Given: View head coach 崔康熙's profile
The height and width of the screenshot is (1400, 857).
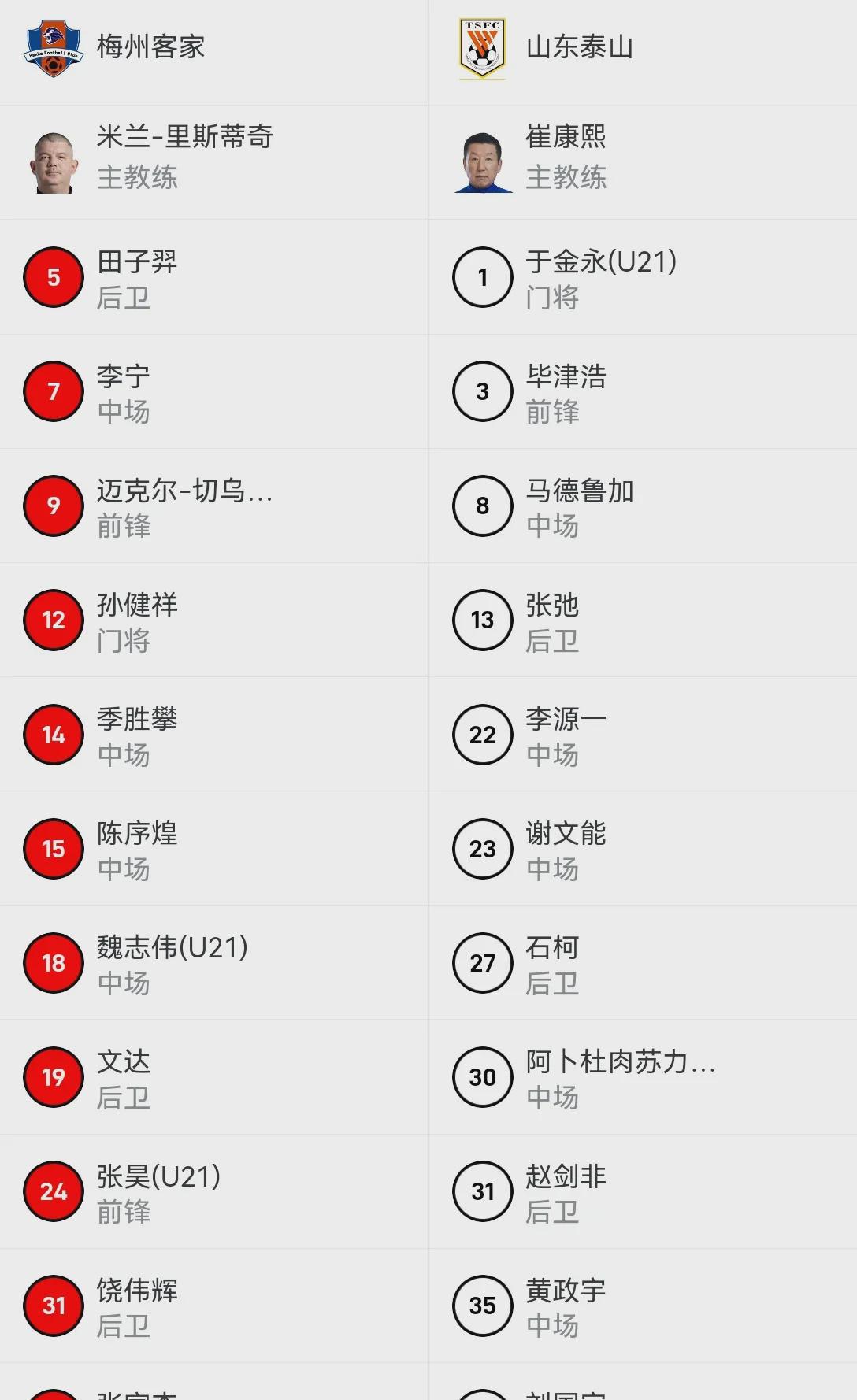Looking at the screenshot, I should 643,162.
